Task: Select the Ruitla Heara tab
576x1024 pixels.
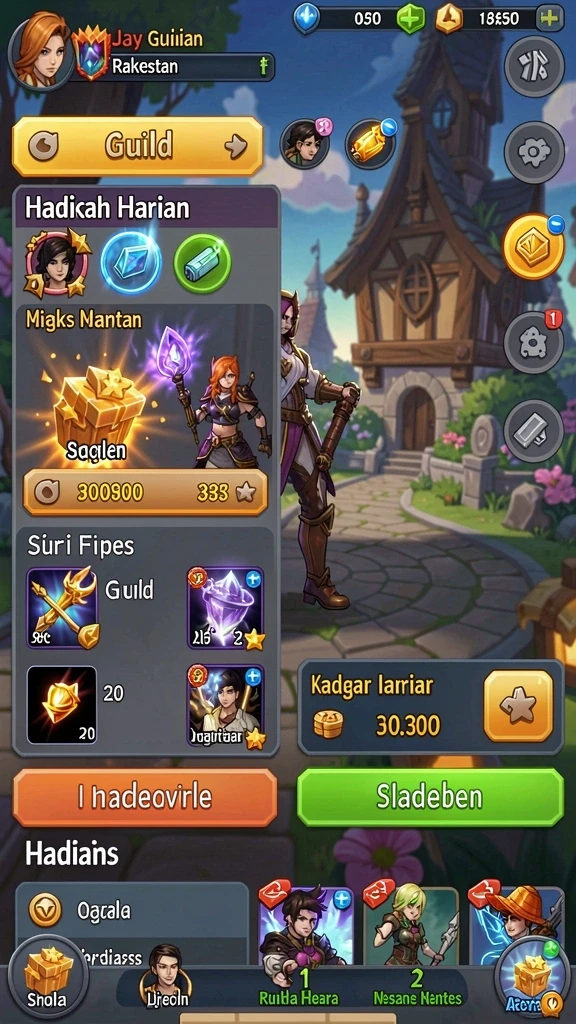Action: pos(298,986)
